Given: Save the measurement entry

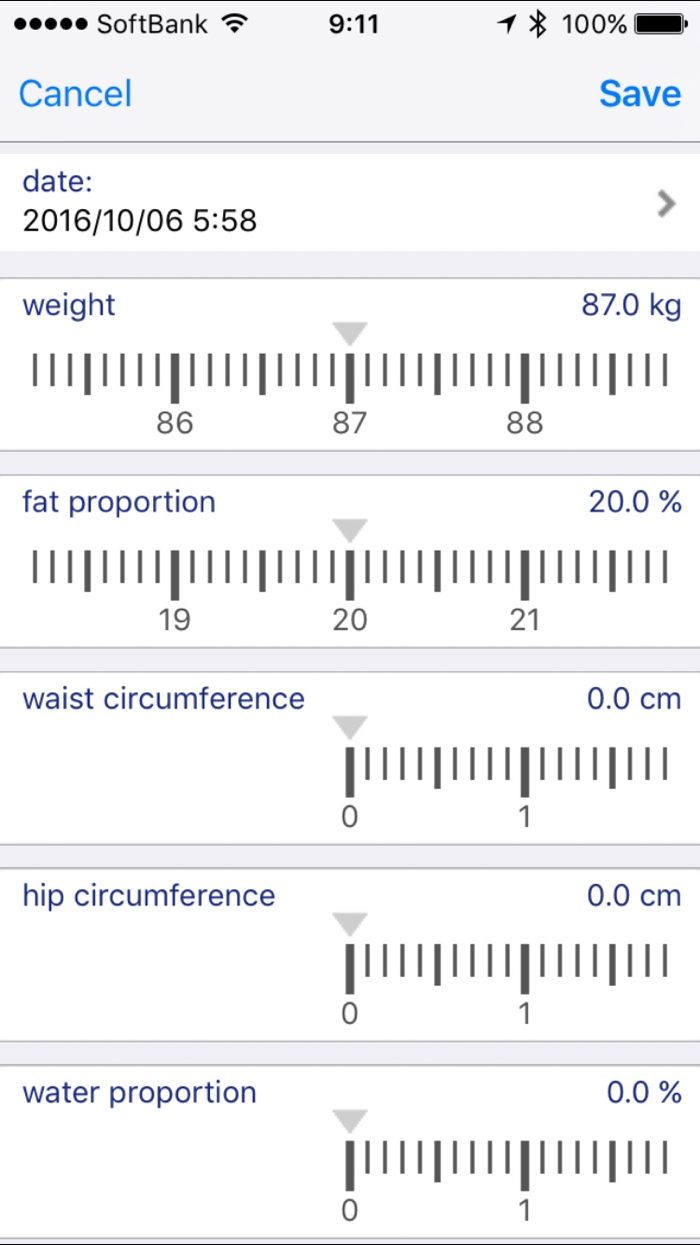Looking at the screenshot, I should tap(640, 94).
